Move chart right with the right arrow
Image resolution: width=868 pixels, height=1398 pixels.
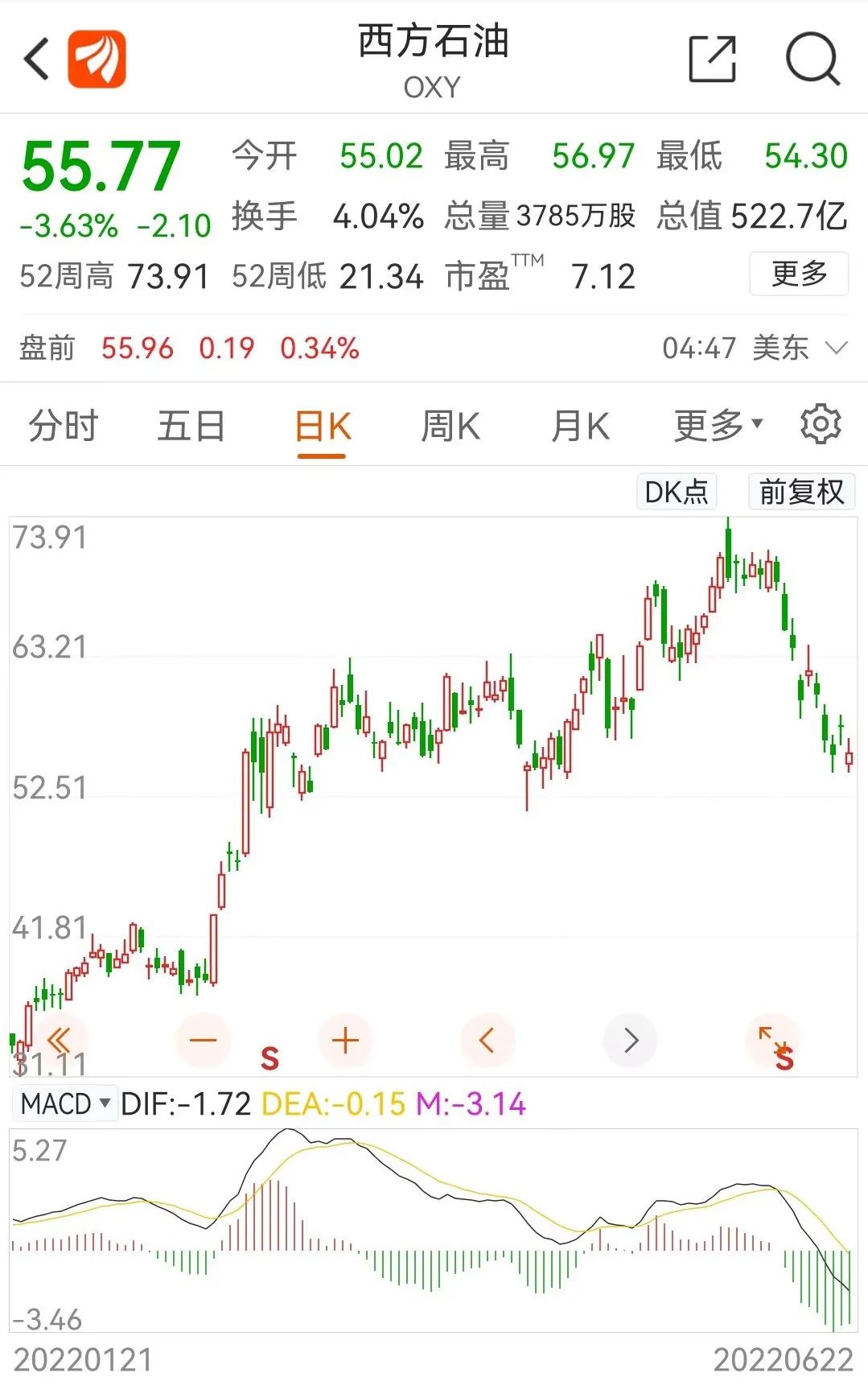[631, 1040]
